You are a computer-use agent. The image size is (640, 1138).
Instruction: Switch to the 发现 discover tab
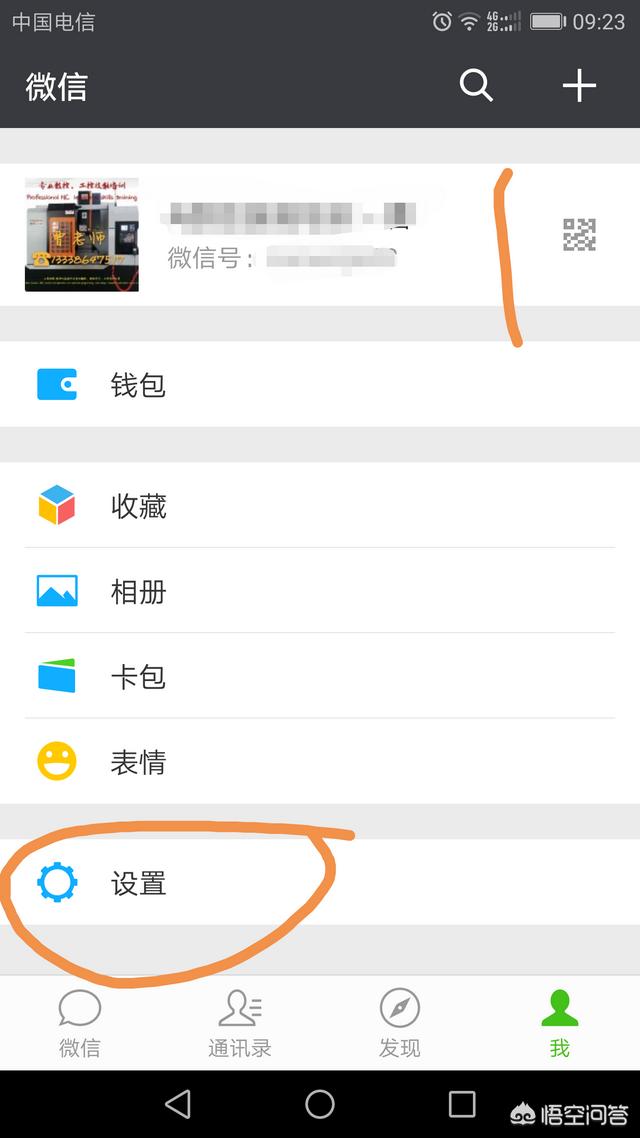pyautogui.click(x=400, y=1023)
